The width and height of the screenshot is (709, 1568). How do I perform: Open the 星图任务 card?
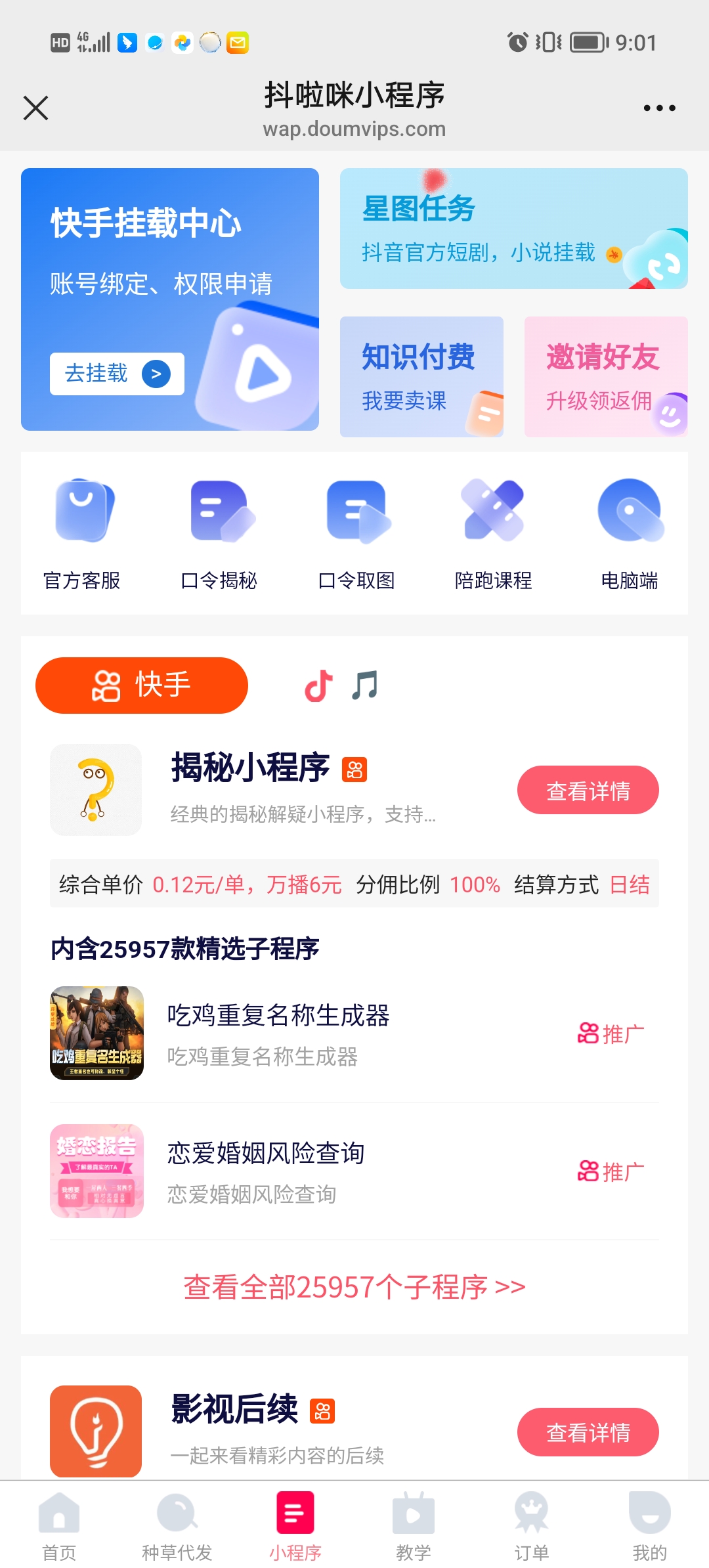[x=513, y=229]
